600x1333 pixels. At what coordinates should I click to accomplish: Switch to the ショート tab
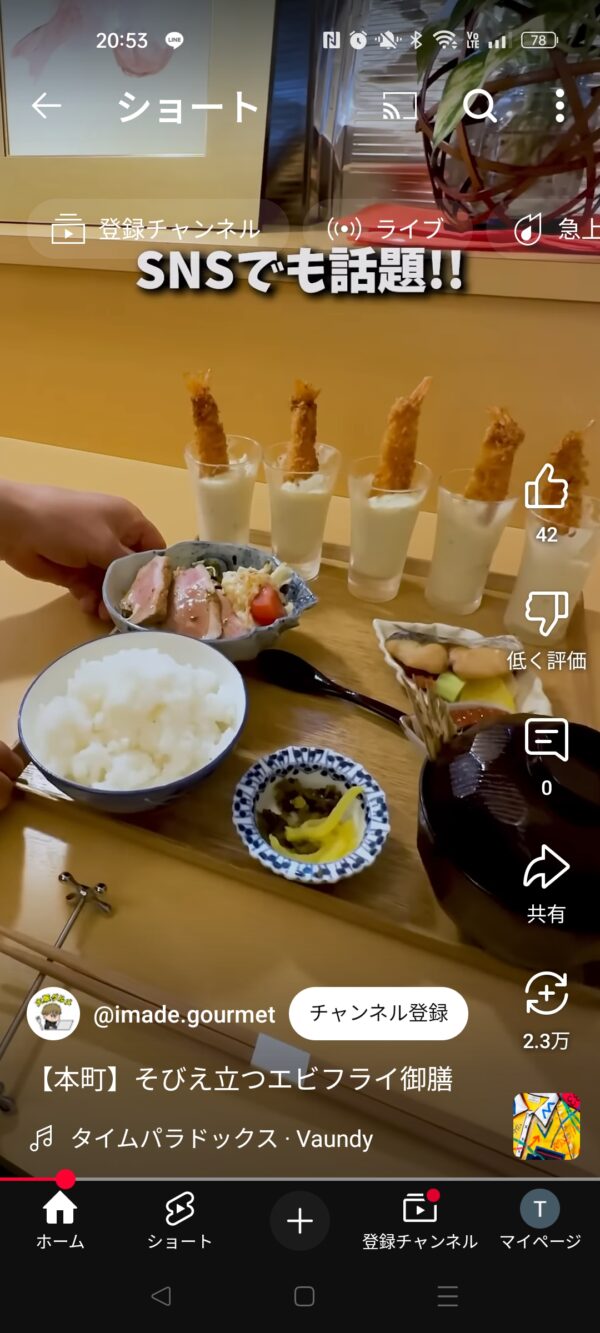[x=180, y=1221]
